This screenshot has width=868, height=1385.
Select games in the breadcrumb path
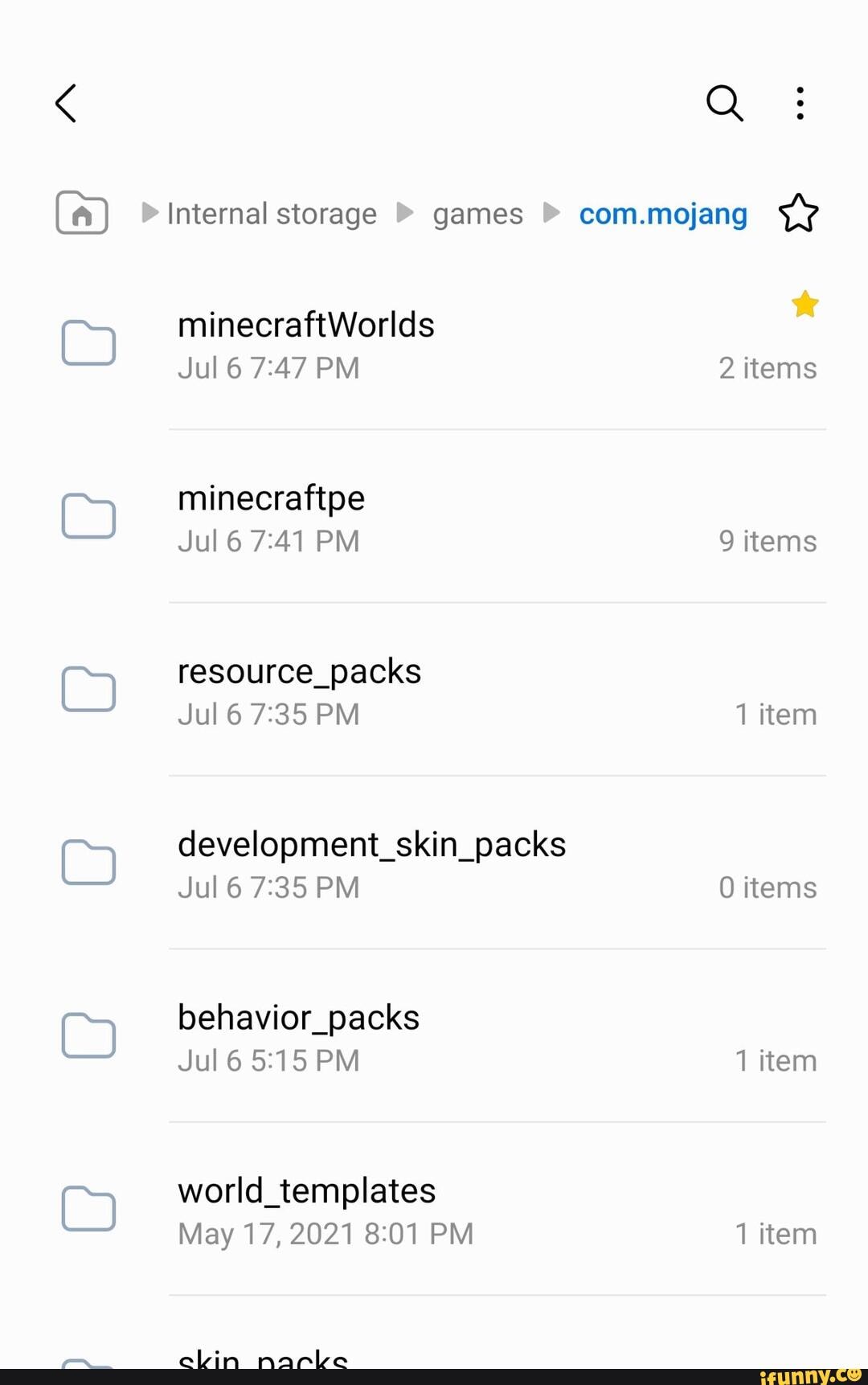477,213
